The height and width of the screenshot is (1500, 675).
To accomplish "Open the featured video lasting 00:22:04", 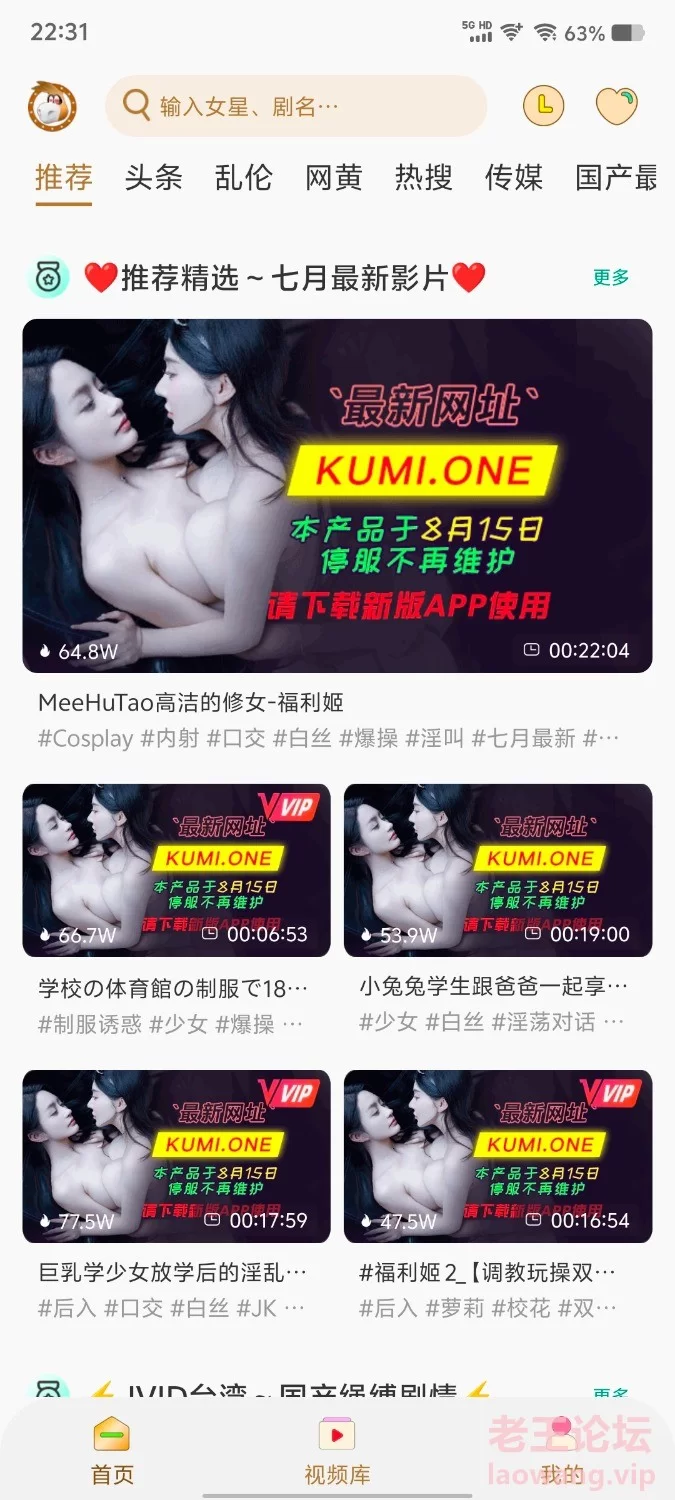I will coord(337,495).
